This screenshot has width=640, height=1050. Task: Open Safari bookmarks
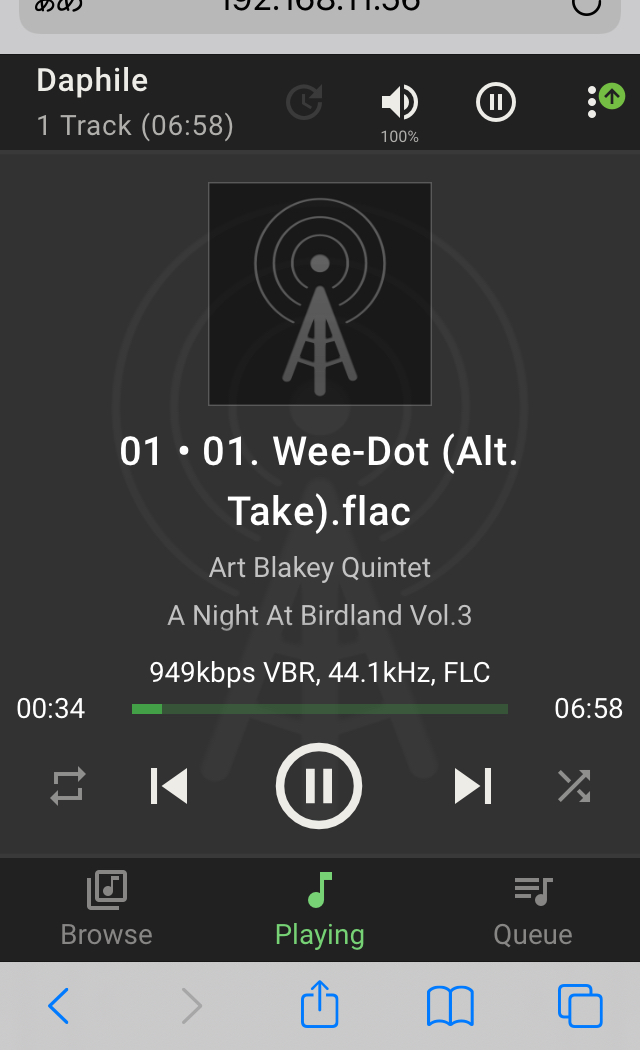pos(450,1006)
